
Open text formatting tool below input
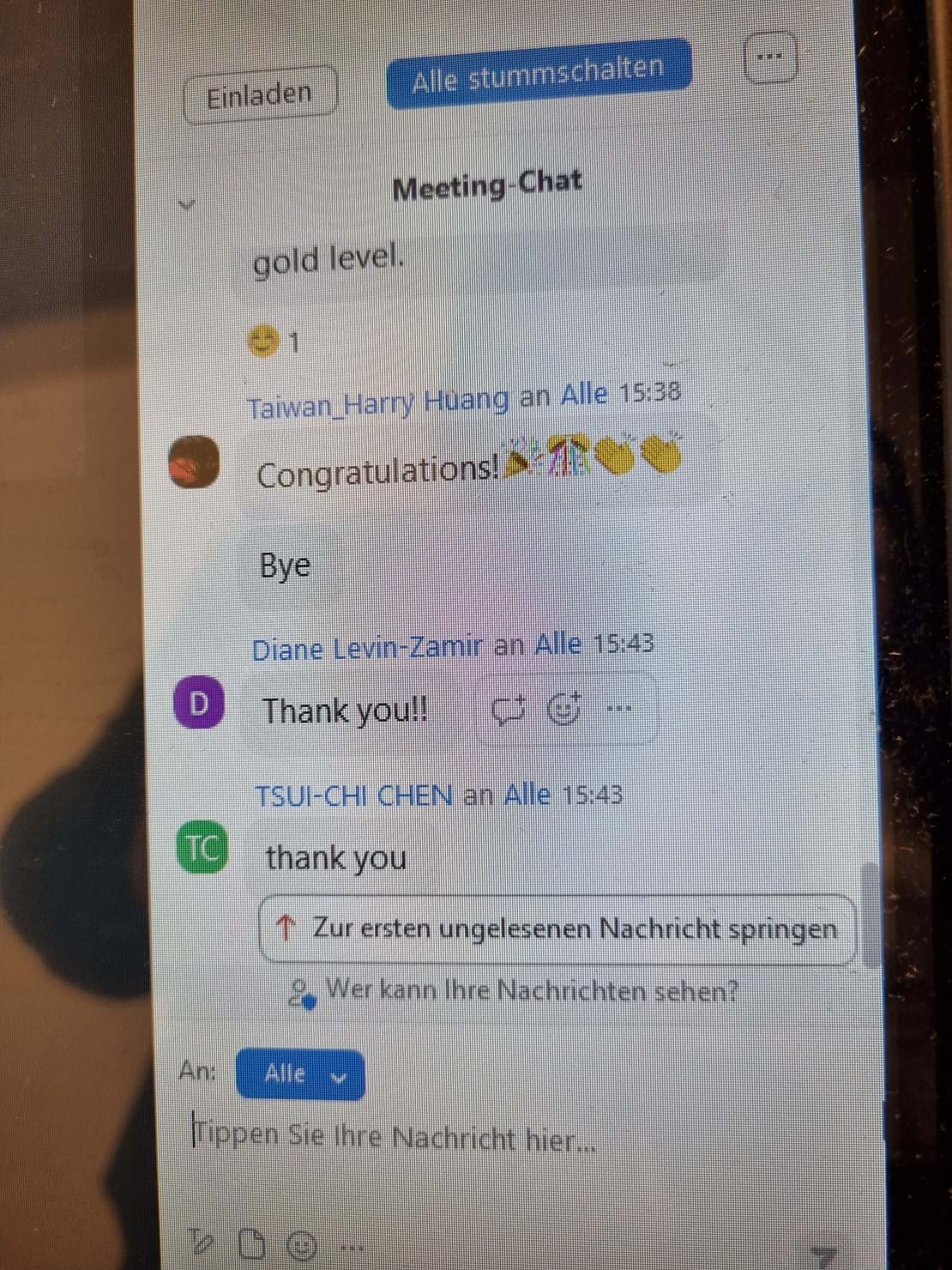click(201, 1241)
